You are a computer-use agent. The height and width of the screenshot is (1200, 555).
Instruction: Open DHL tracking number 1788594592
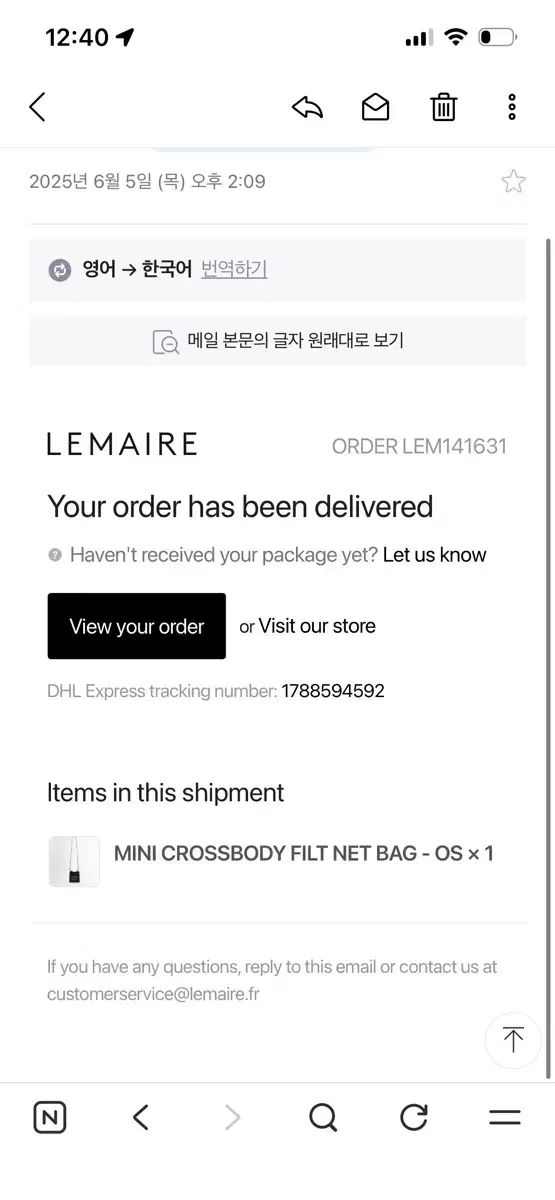click(x=333, y=691)
